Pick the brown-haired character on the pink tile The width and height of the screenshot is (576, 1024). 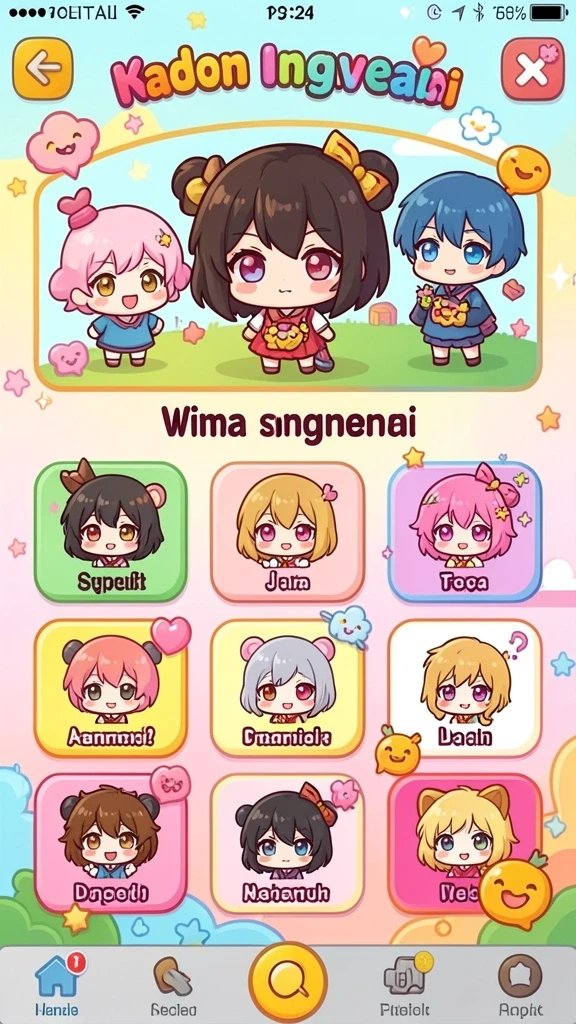111,843
